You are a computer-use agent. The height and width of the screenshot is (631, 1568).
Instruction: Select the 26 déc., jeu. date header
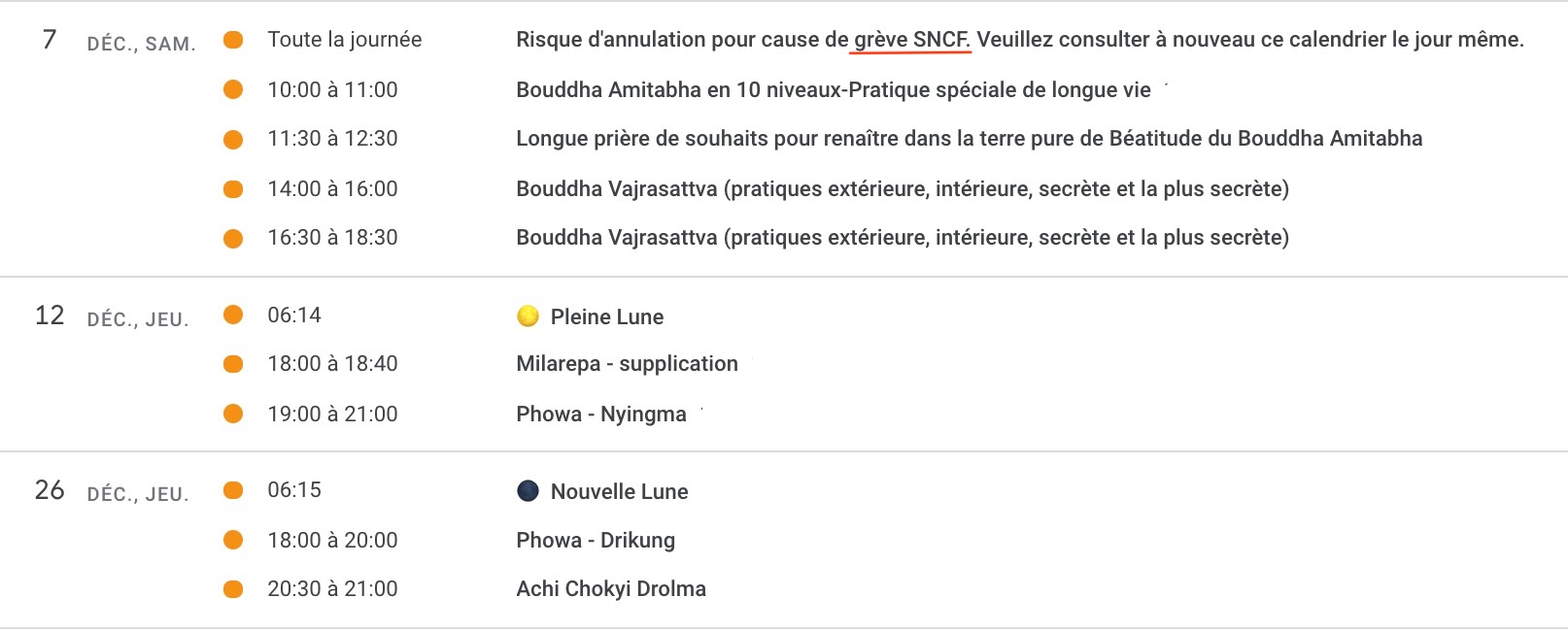click(111, 492)
